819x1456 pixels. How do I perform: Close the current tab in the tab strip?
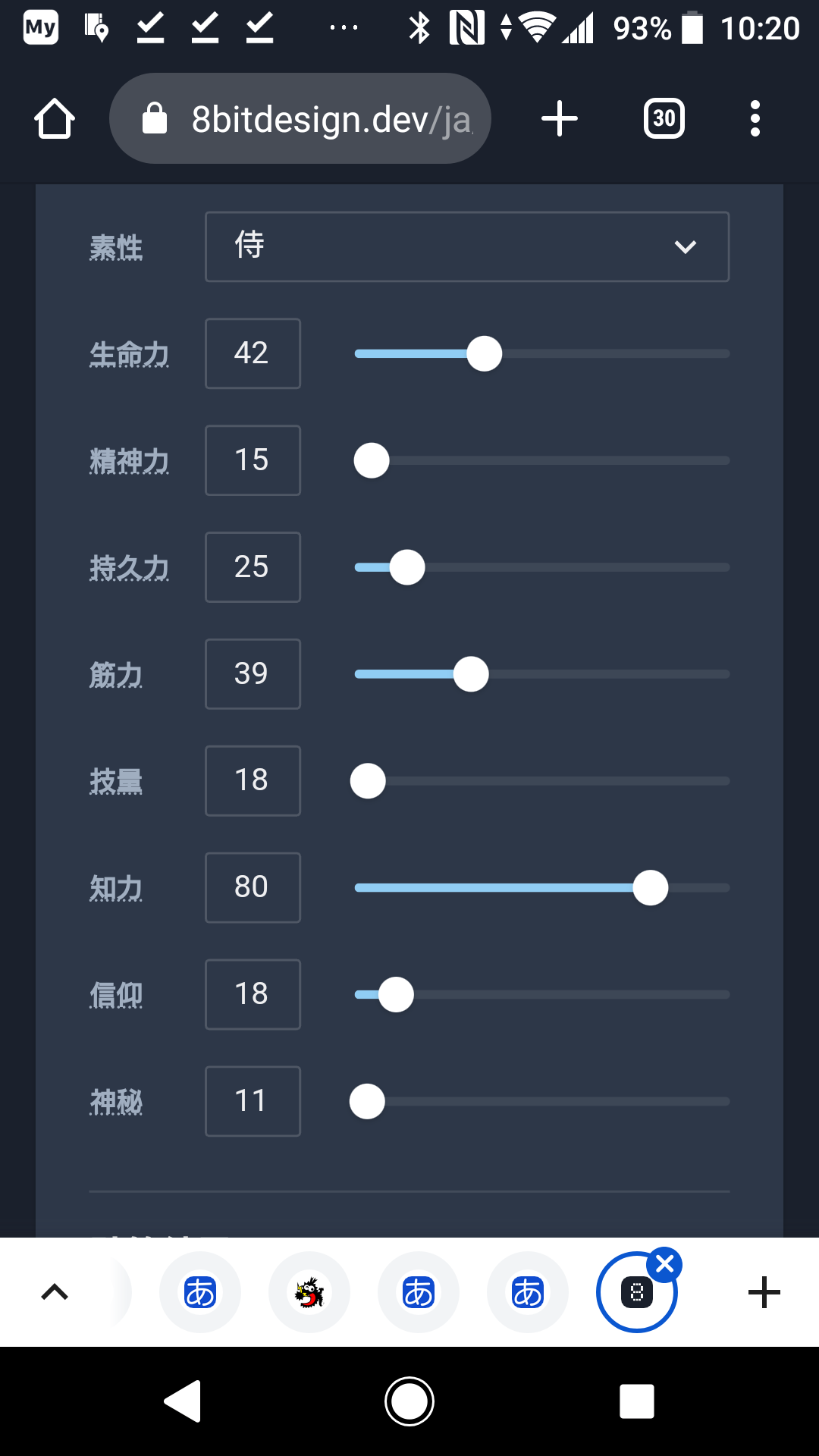[665, 1264]
